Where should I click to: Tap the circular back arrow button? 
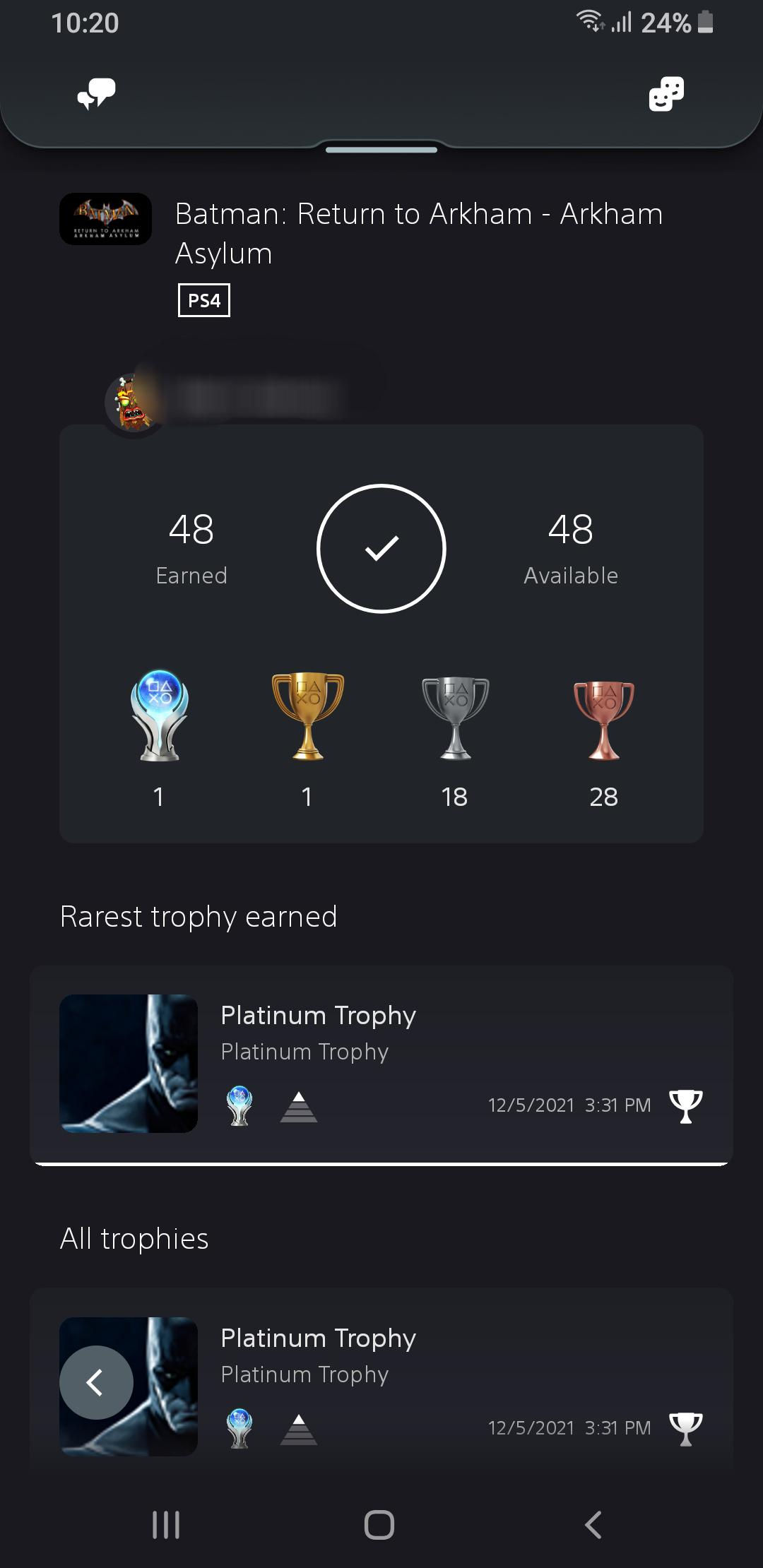(x=96, y=1382)
